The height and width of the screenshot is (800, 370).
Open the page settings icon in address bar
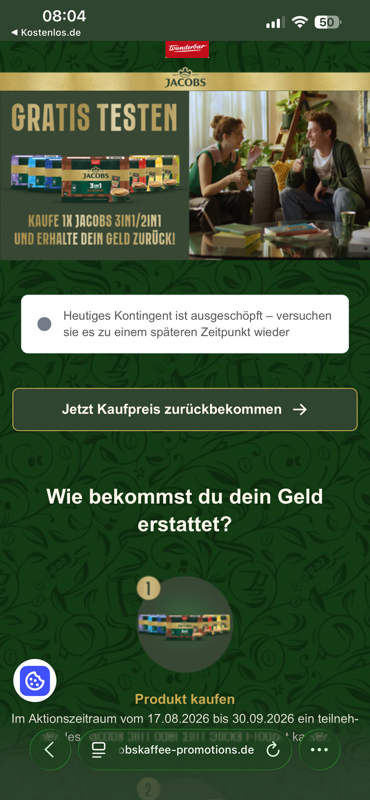(99, 749)
